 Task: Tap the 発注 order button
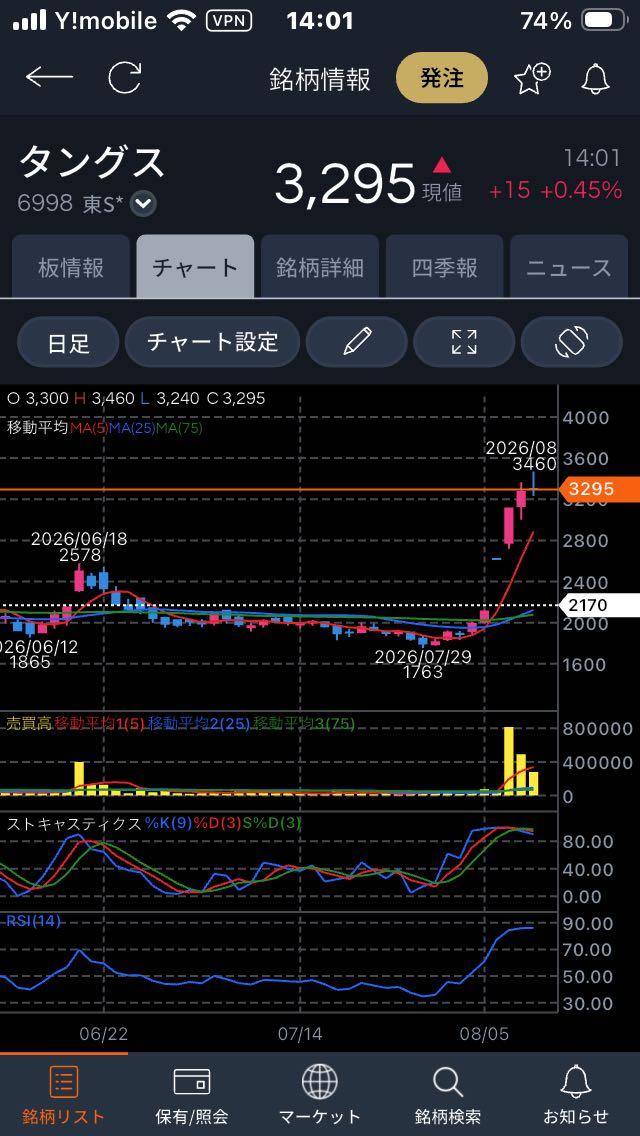point(442,78)
